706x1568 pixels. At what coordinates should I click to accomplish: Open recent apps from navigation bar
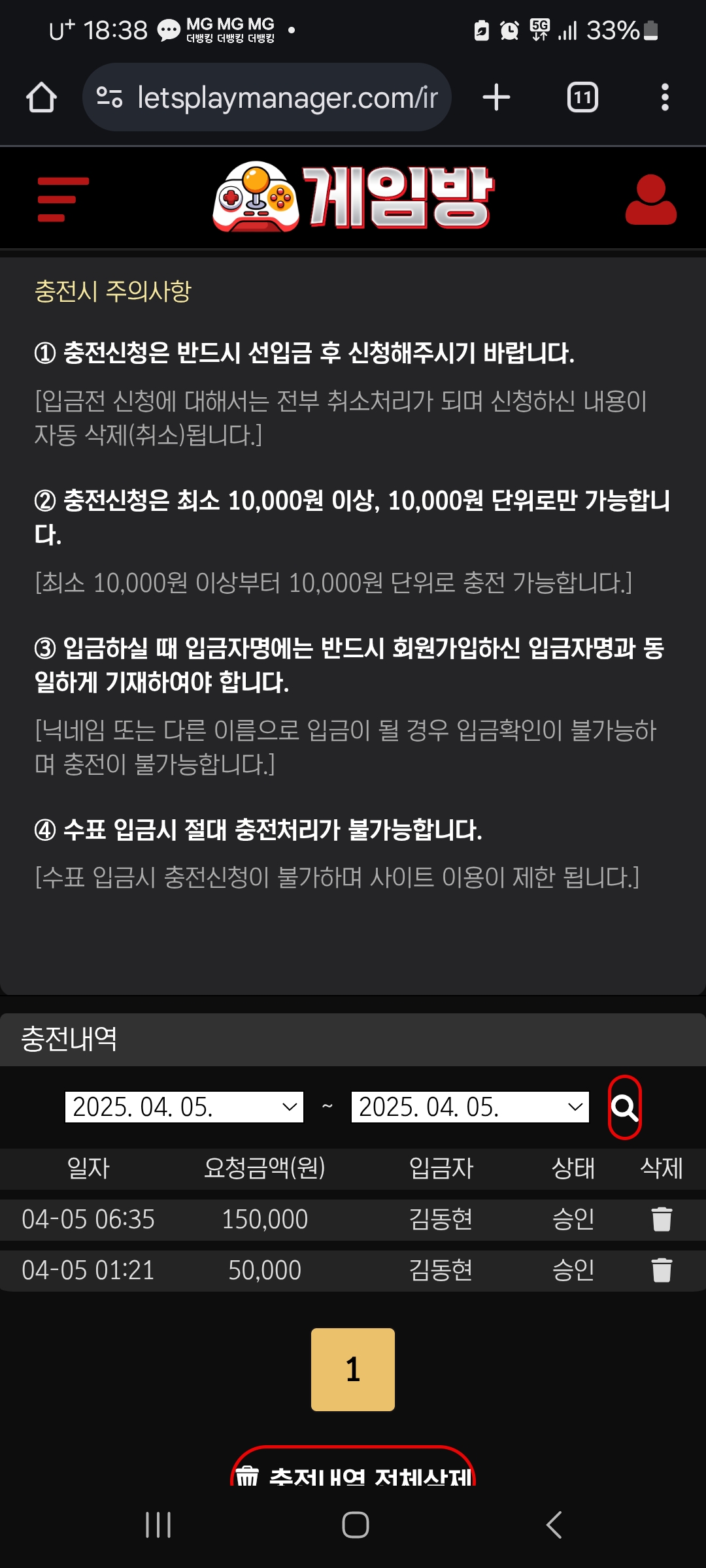tap(158, 1525)
